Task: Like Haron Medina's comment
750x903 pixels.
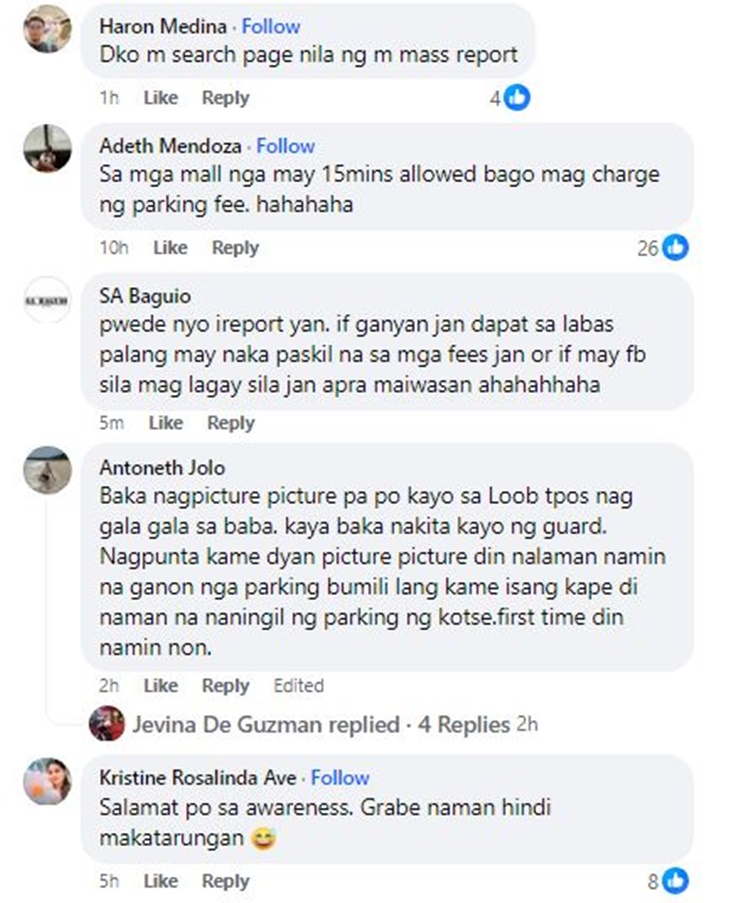Action: coord(160,98)
